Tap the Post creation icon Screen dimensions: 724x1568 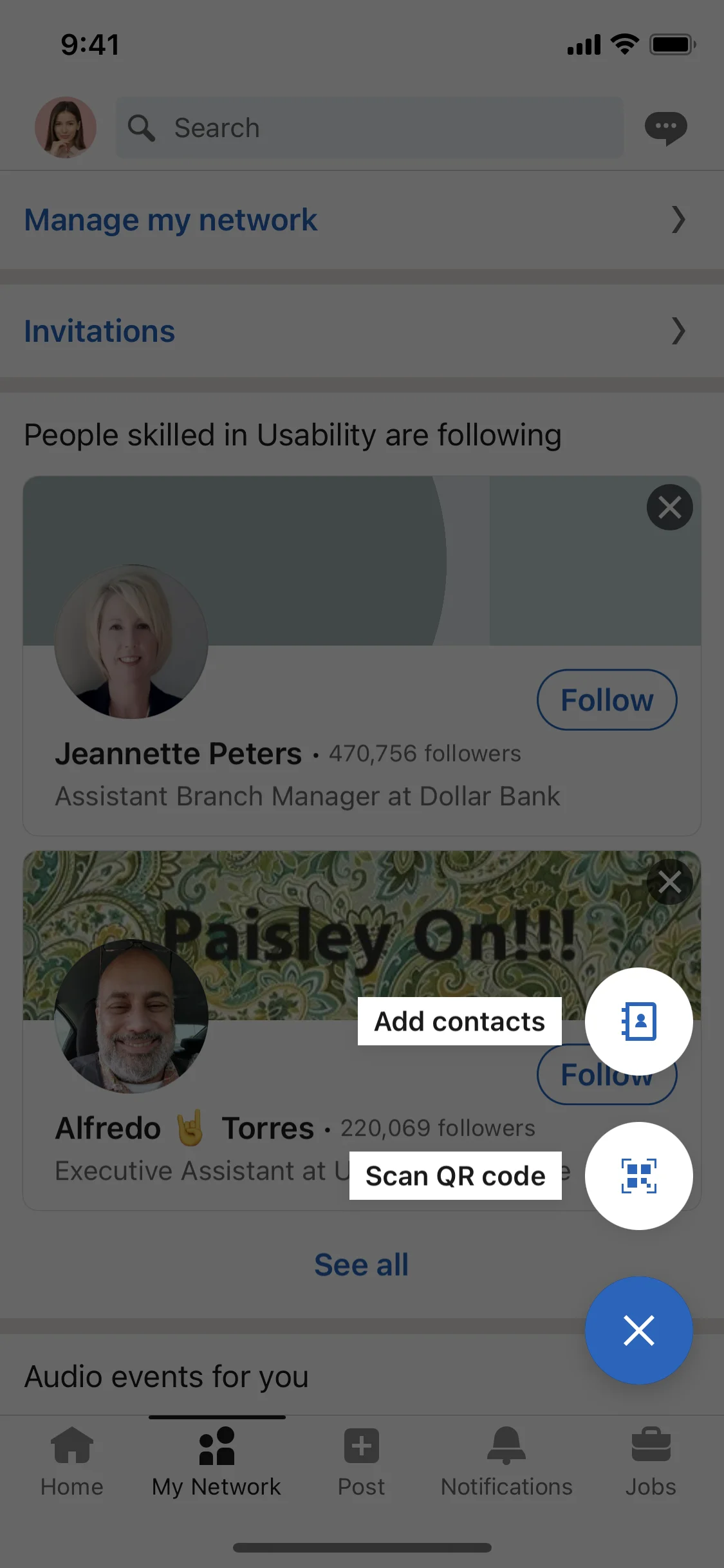pos(362,1468)
